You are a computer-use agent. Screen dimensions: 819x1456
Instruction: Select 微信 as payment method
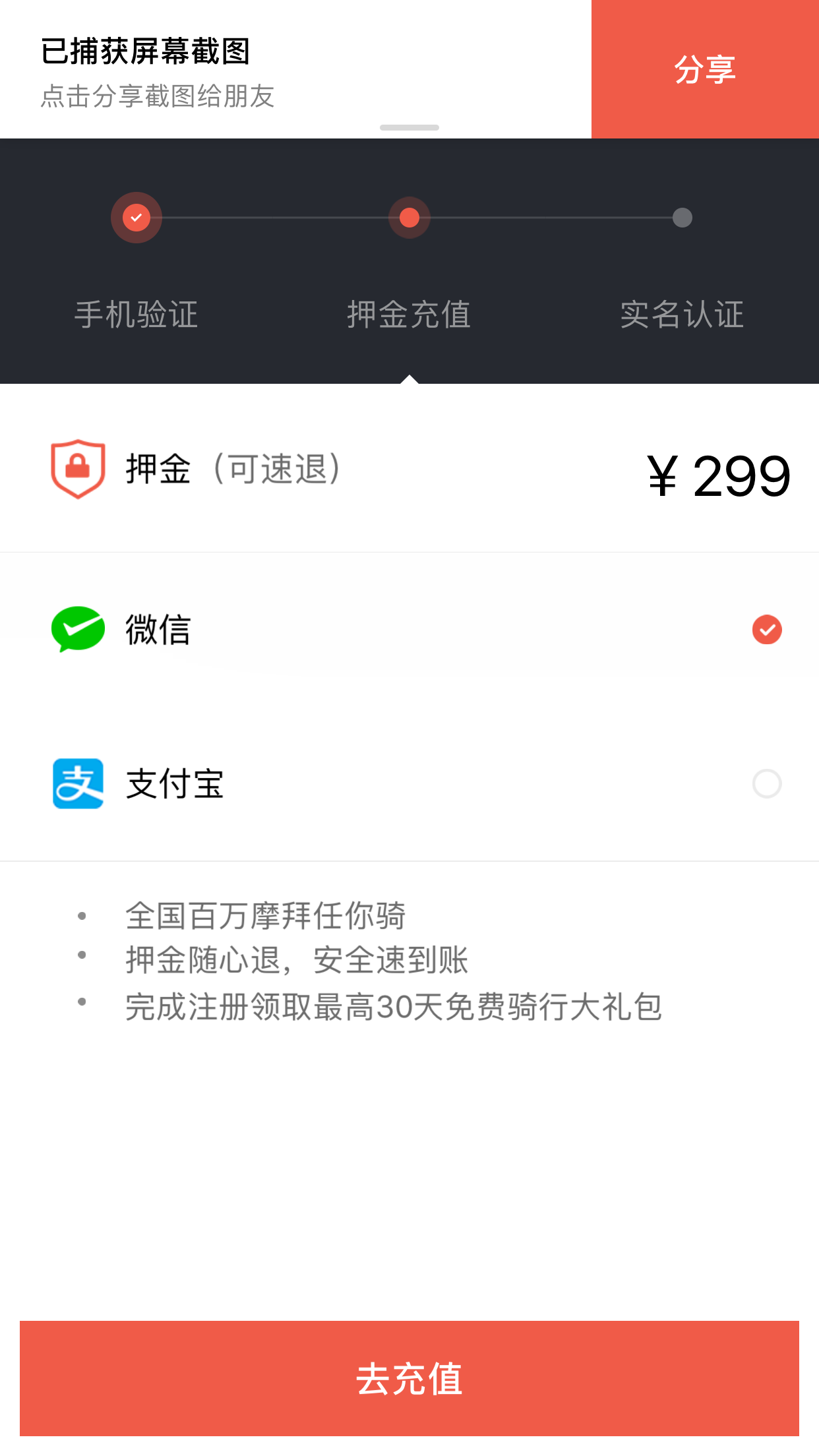click(409, 630)
